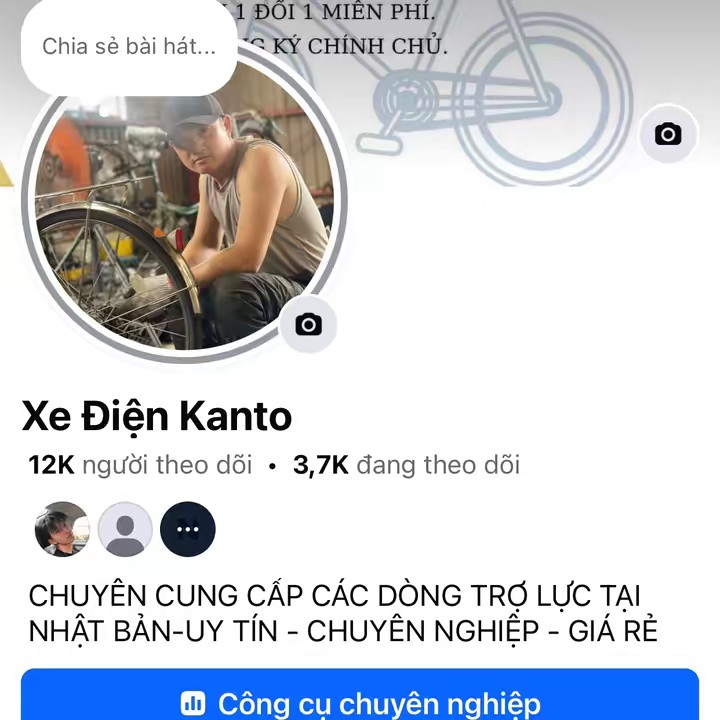Open the Xe Điện Kanto profile picture
Image resolution: width=720 pixels, height=720 pixels.
coord(185,215)
